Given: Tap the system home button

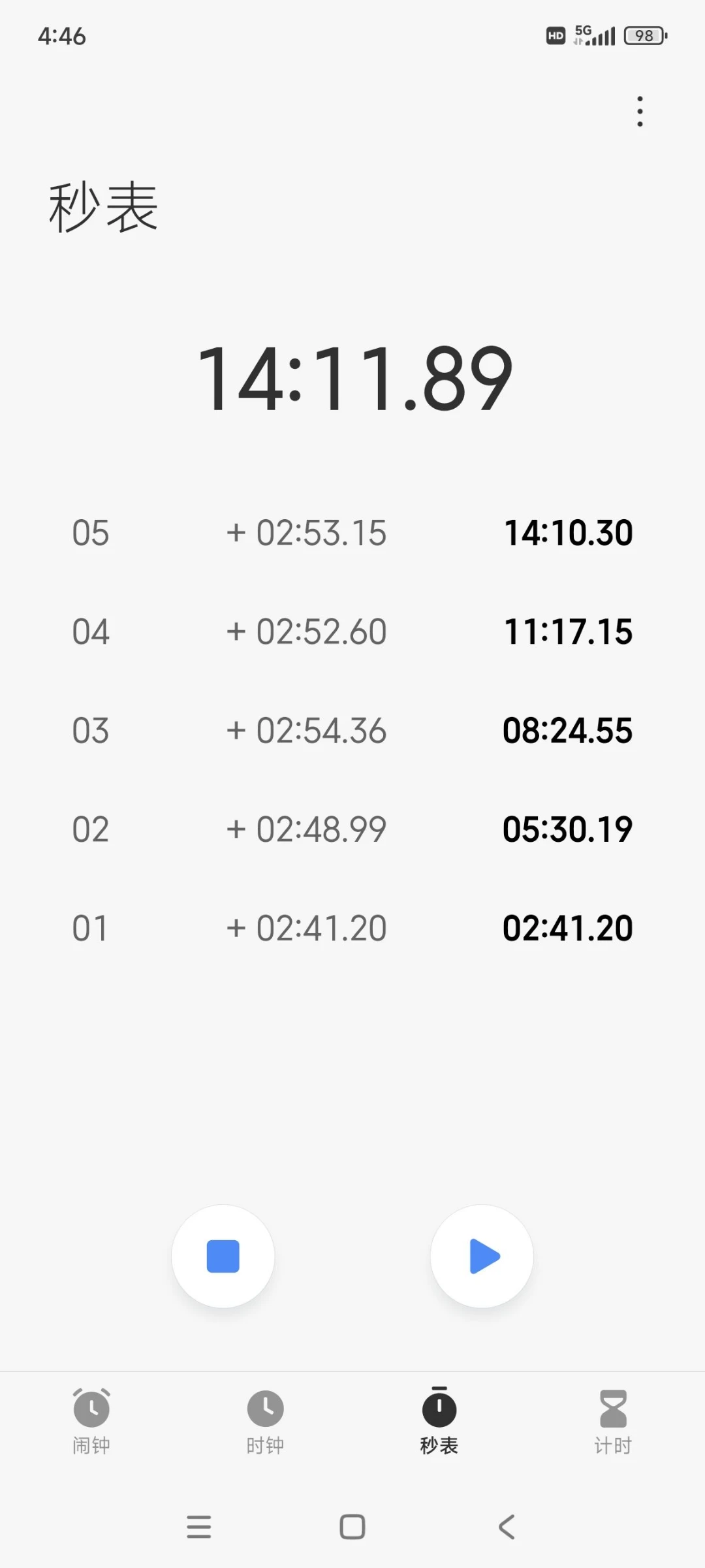Looking at the screenshot, I should point(352,1527).
